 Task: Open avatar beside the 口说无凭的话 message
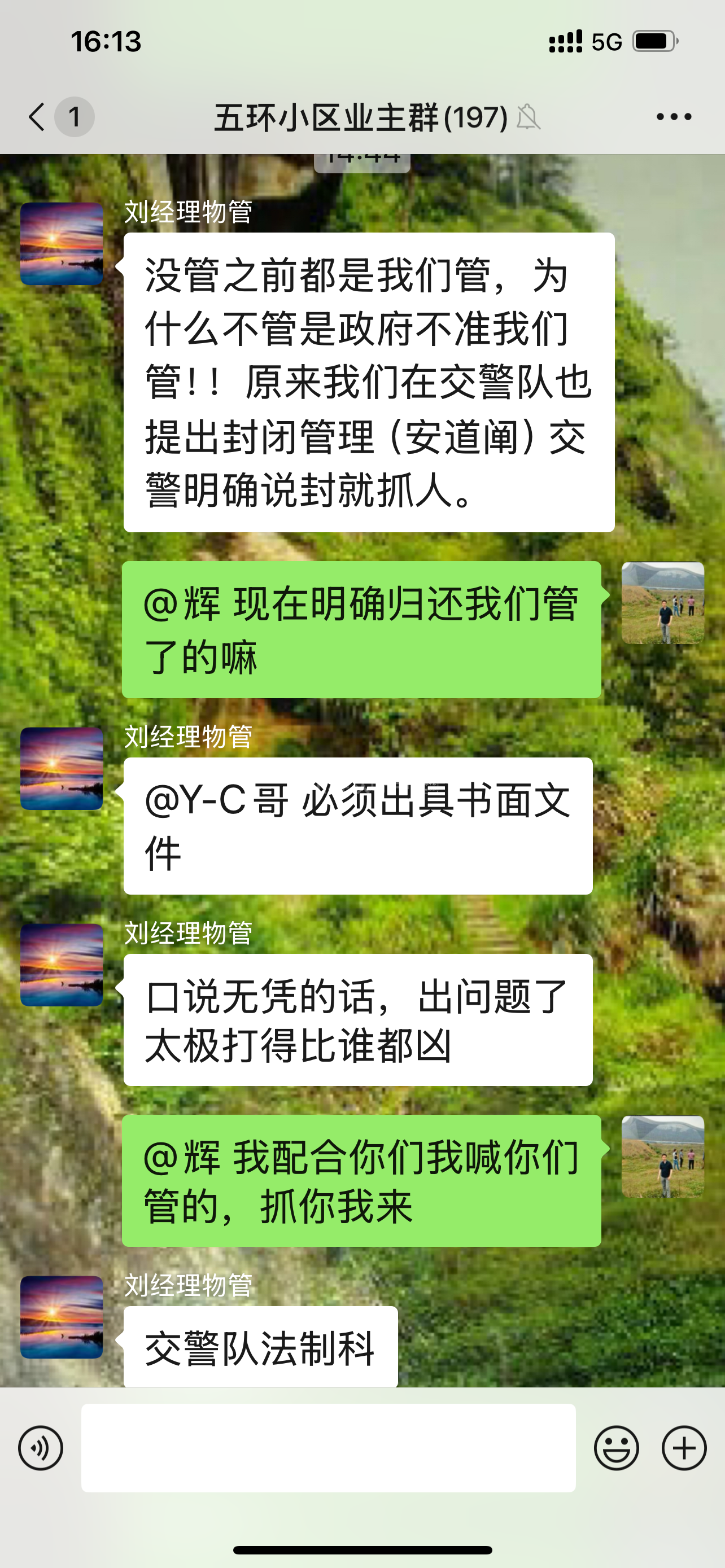62,965
